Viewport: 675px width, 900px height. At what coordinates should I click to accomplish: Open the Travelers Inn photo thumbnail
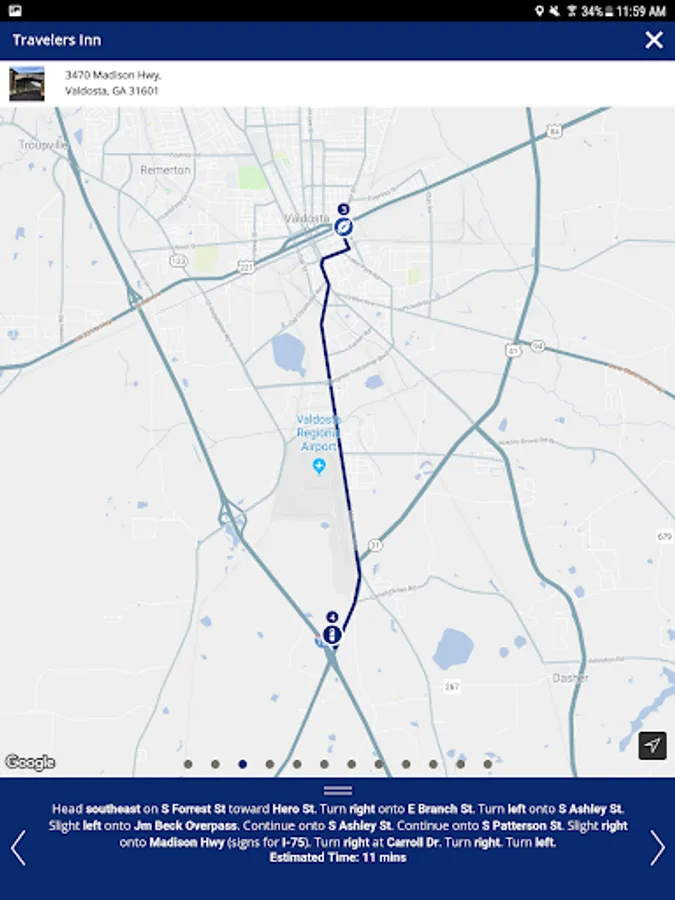[x=27, y=83]
